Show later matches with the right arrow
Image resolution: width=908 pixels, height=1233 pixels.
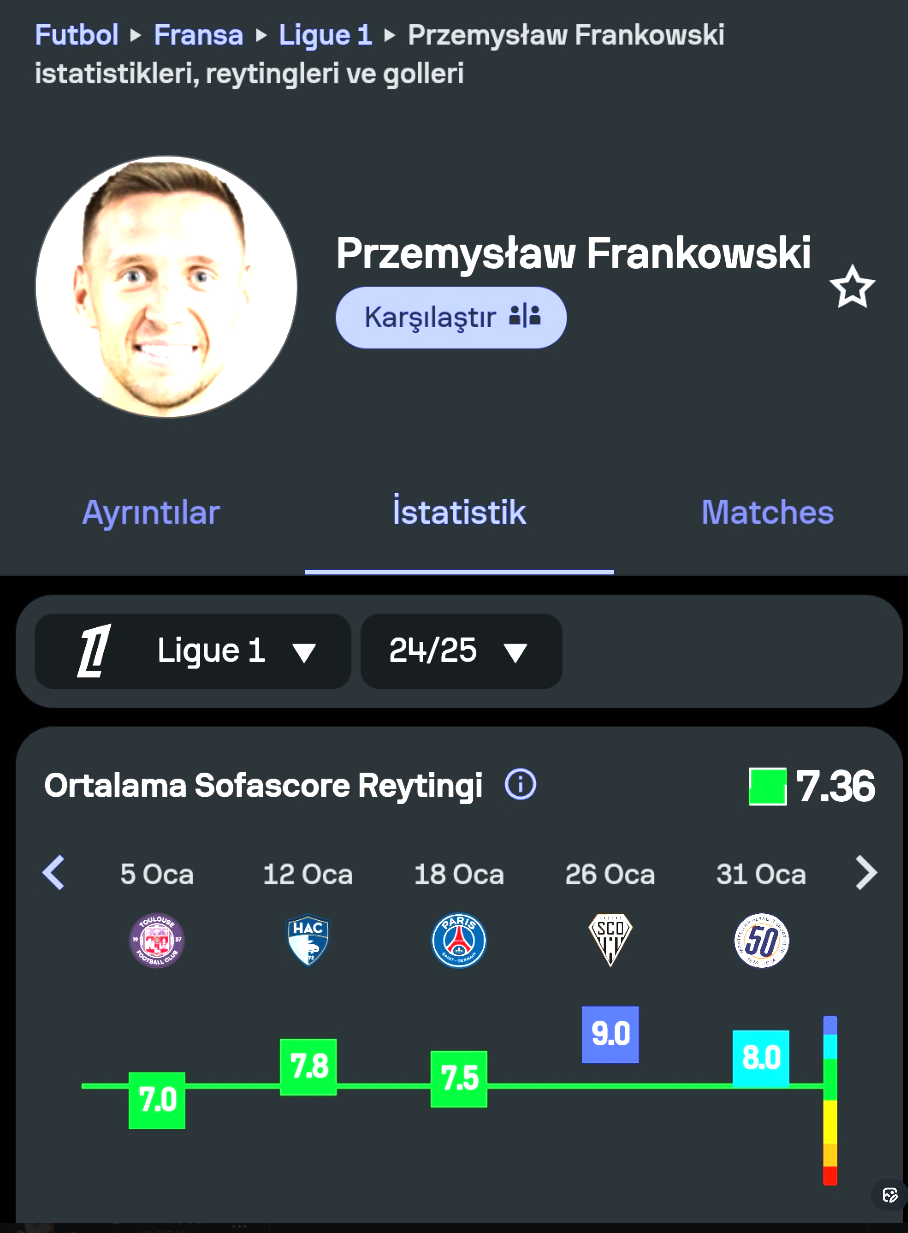866,873
